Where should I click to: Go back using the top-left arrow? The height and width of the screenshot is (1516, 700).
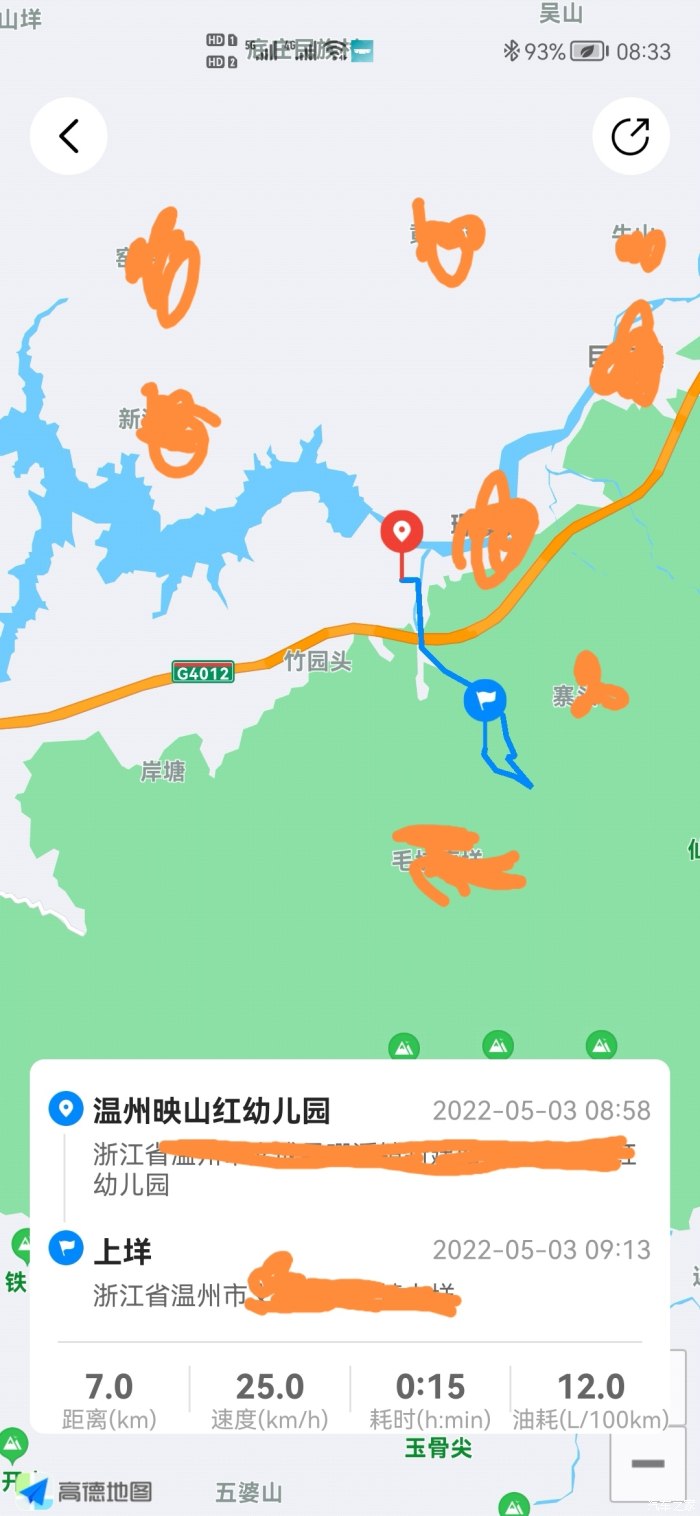[68, 136]
